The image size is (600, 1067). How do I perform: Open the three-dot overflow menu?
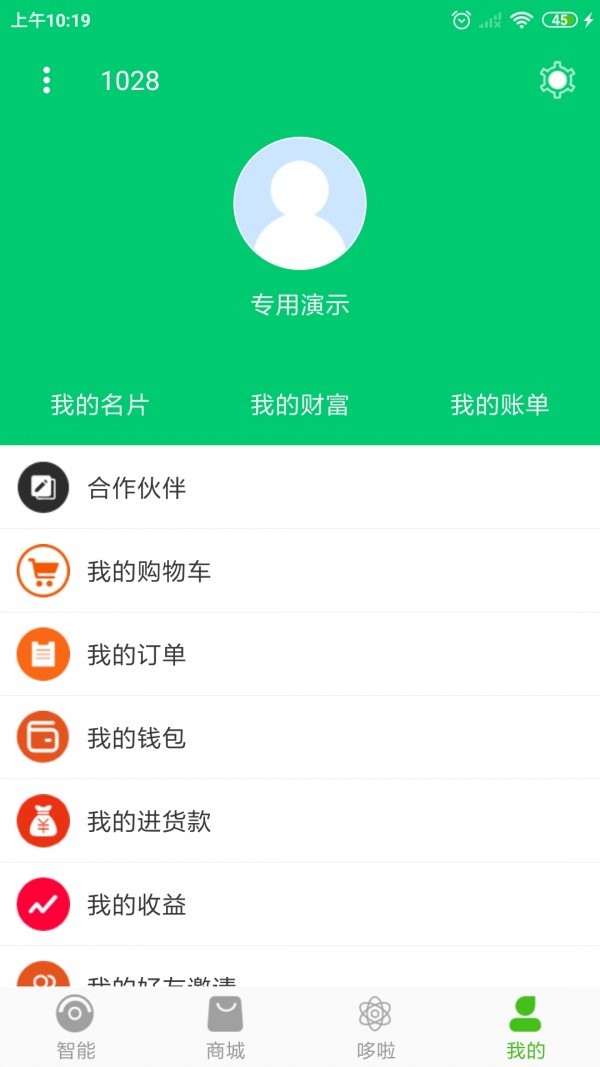46,81
